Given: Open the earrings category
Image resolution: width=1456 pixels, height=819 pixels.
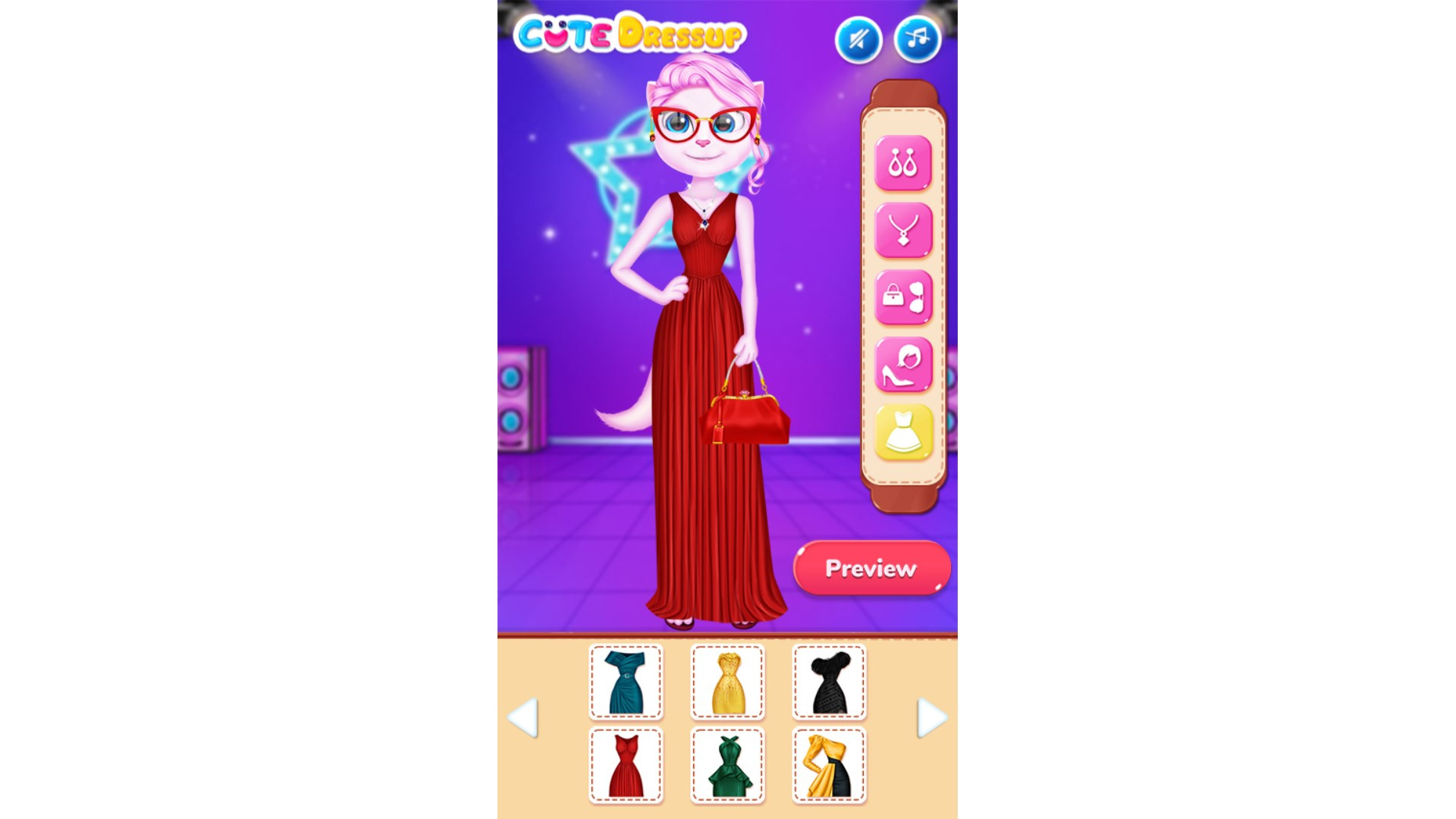Looking at the screenshot, I should (x=902, y=163).
